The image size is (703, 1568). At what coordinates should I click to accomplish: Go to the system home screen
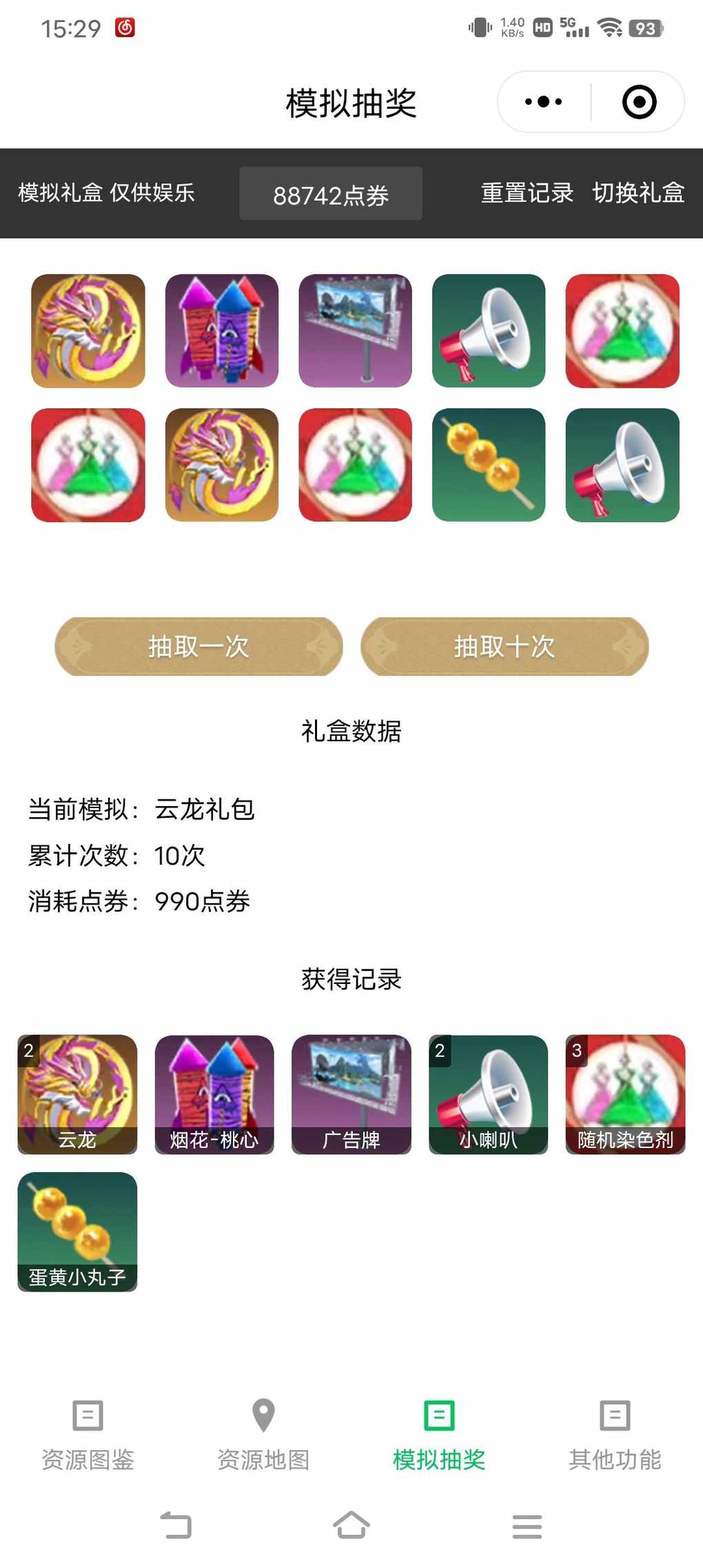351,1525
